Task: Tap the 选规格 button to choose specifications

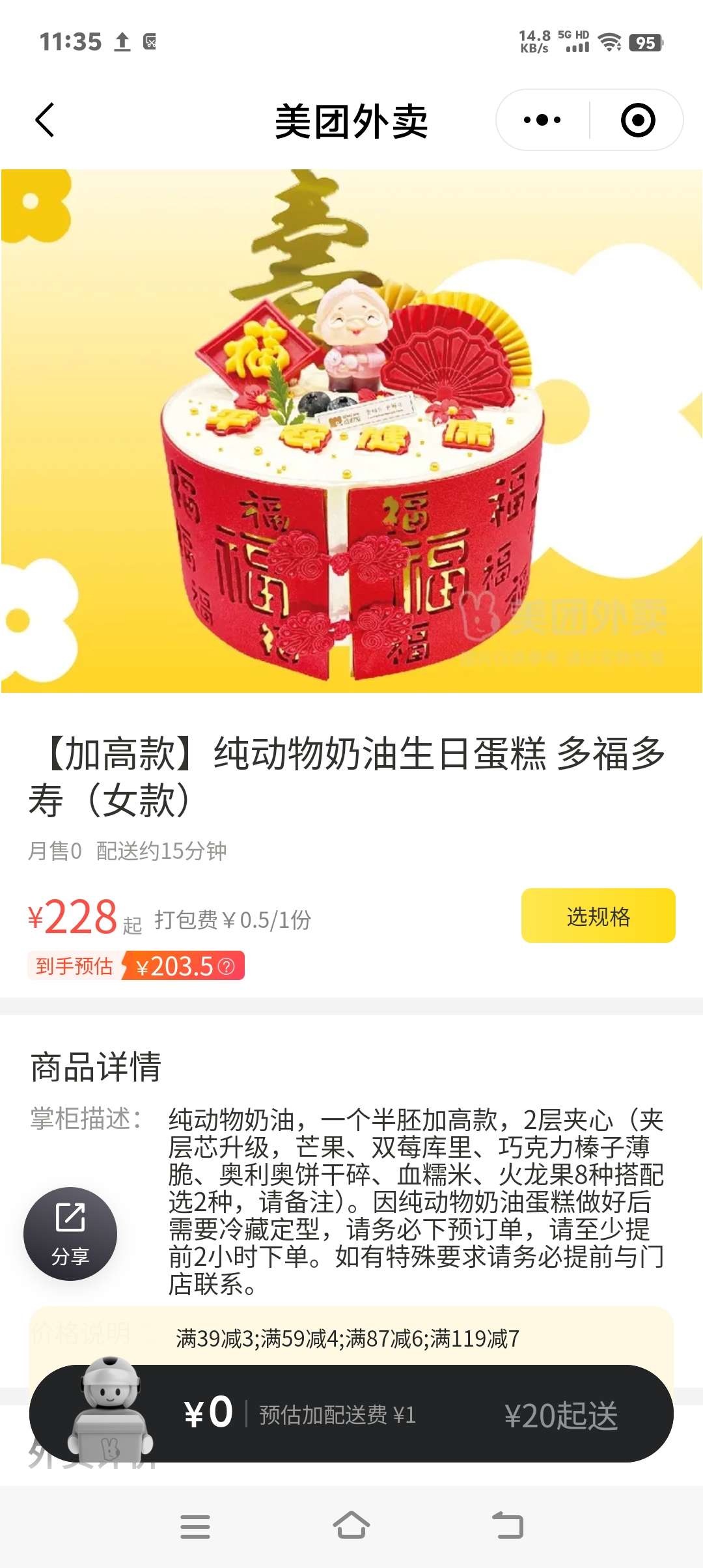Action: pyautogui.click(x=598, y=916)
